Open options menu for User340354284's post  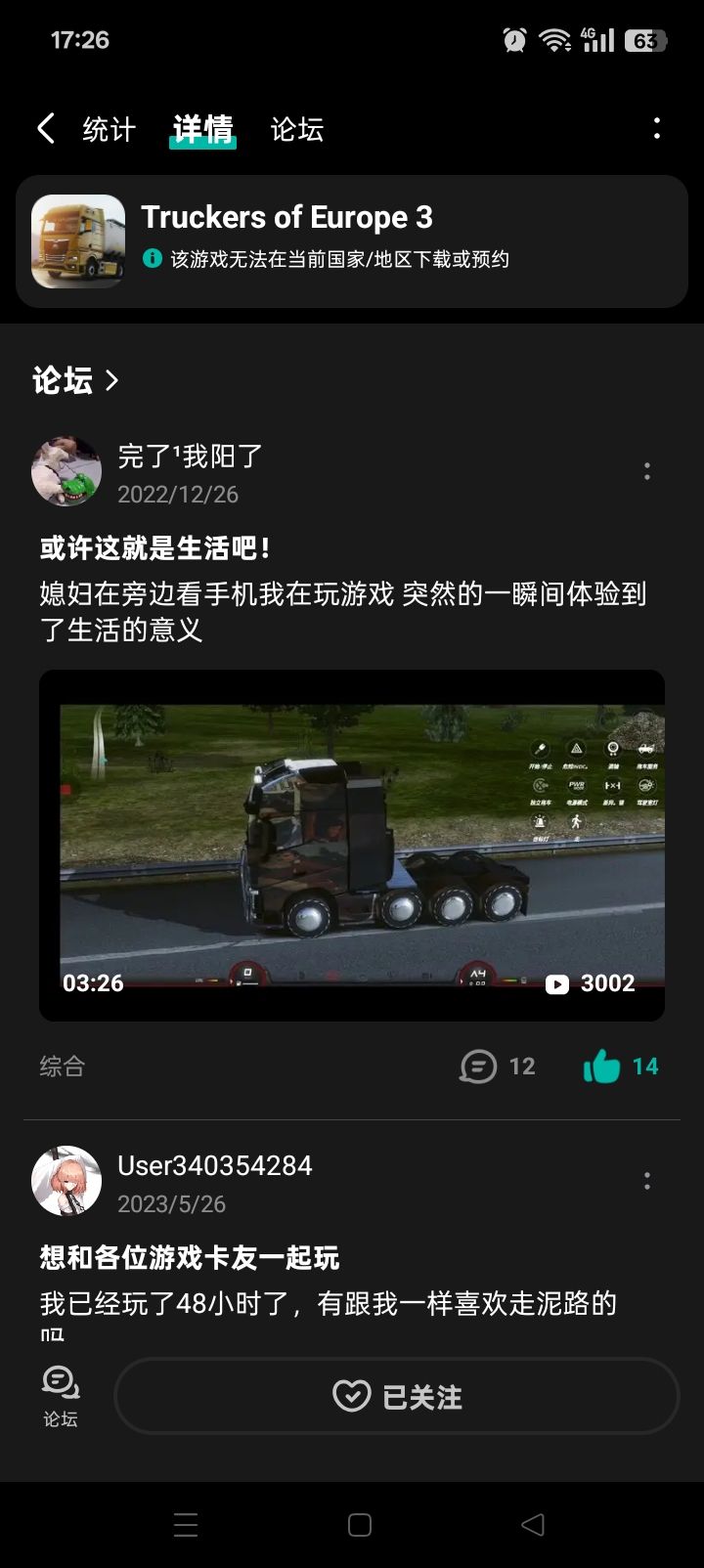[646, 1181]
